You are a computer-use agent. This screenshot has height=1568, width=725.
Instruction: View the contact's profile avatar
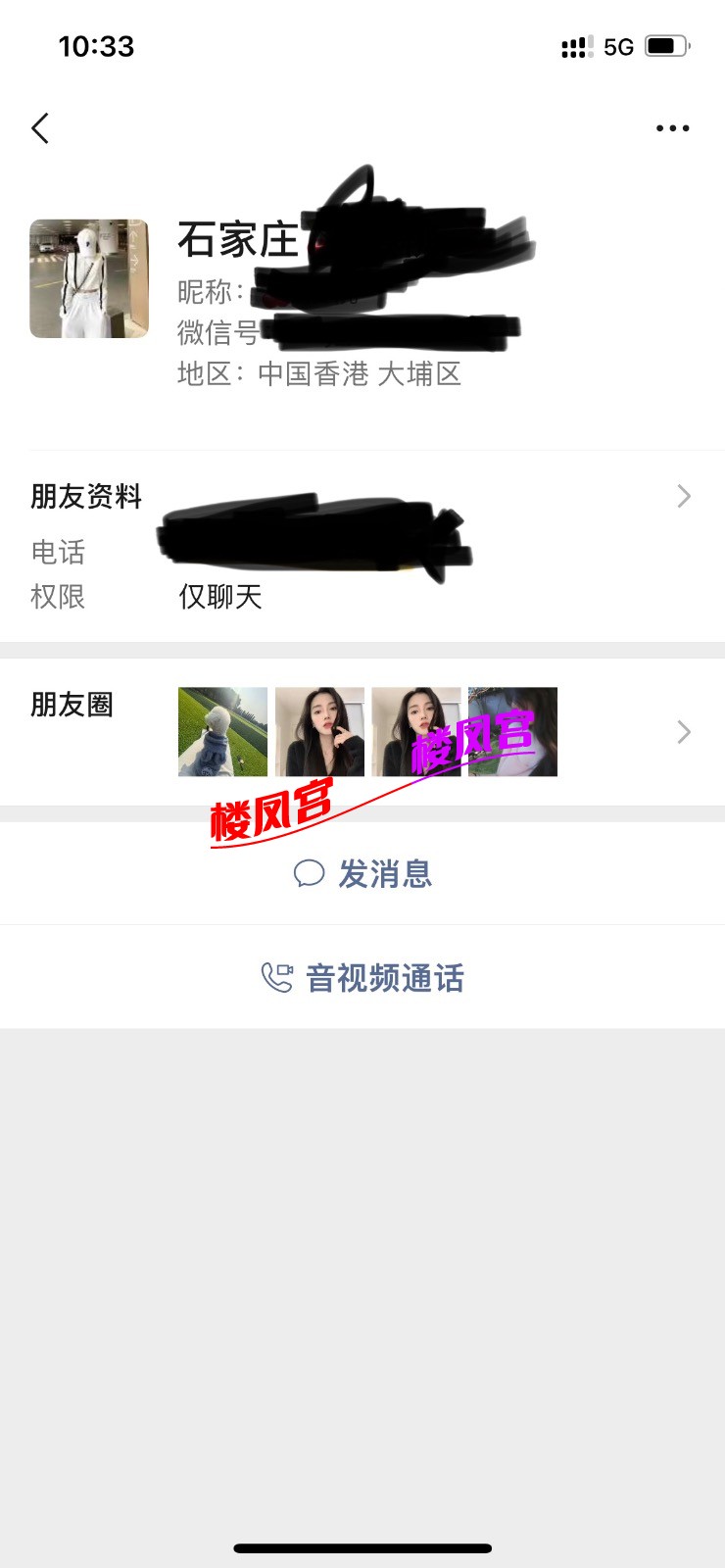click(89, 279)
